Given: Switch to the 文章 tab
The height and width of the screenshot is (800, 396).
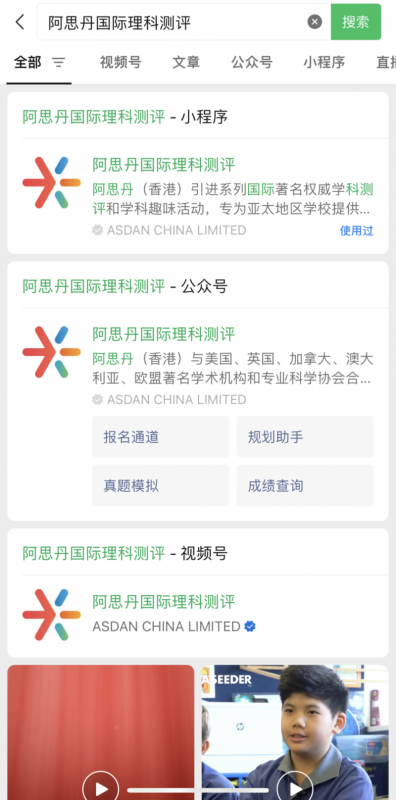Looking at the screenshot, I should coord(186,62).
